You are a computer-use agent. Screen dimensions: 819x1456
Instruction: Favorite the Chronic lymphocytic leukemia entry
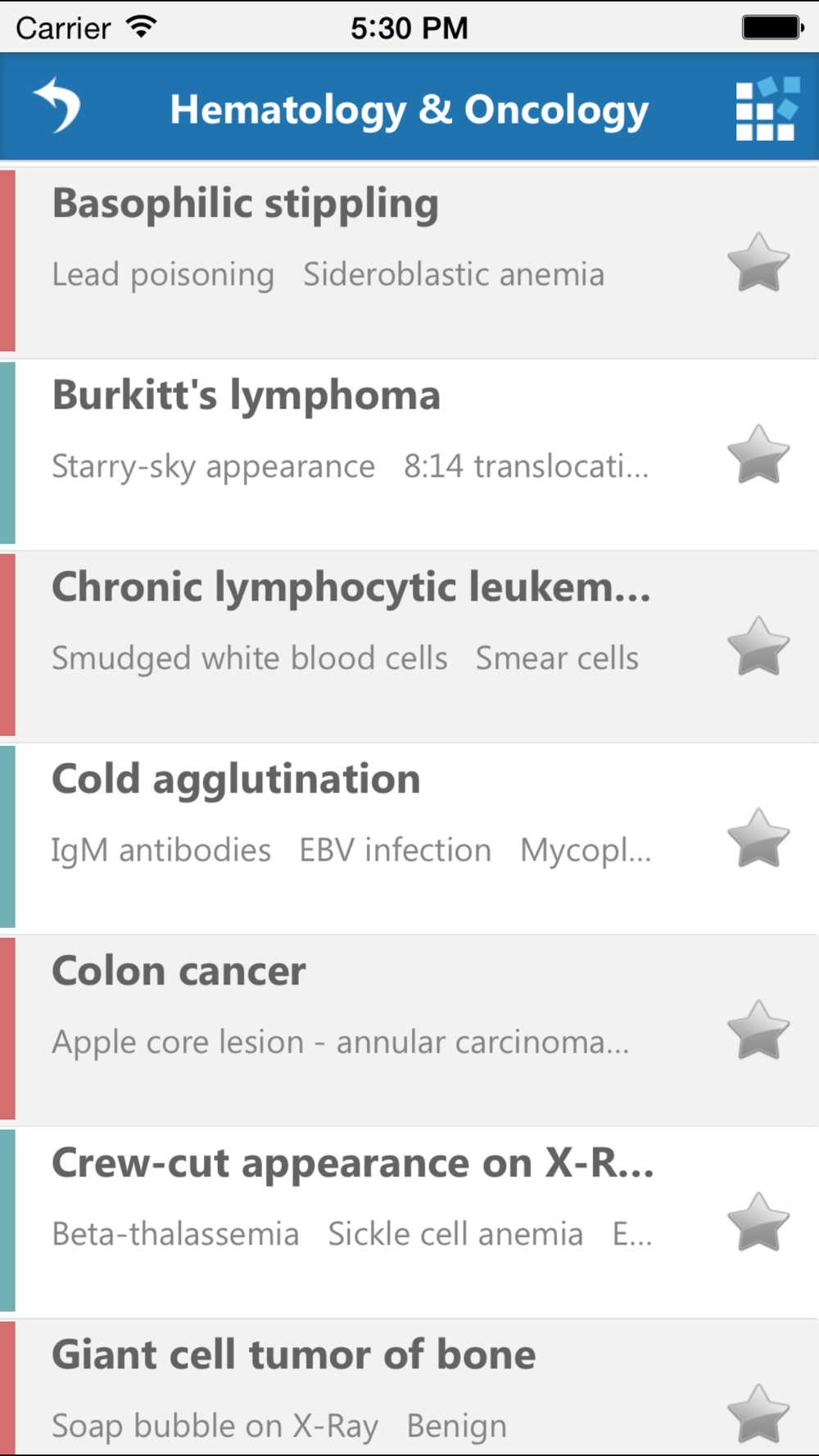point(758,646)
